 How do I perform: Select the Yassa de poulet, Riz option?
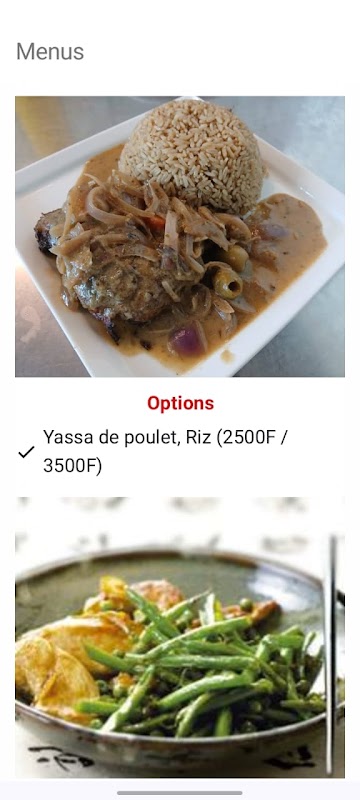click(179, 452)
